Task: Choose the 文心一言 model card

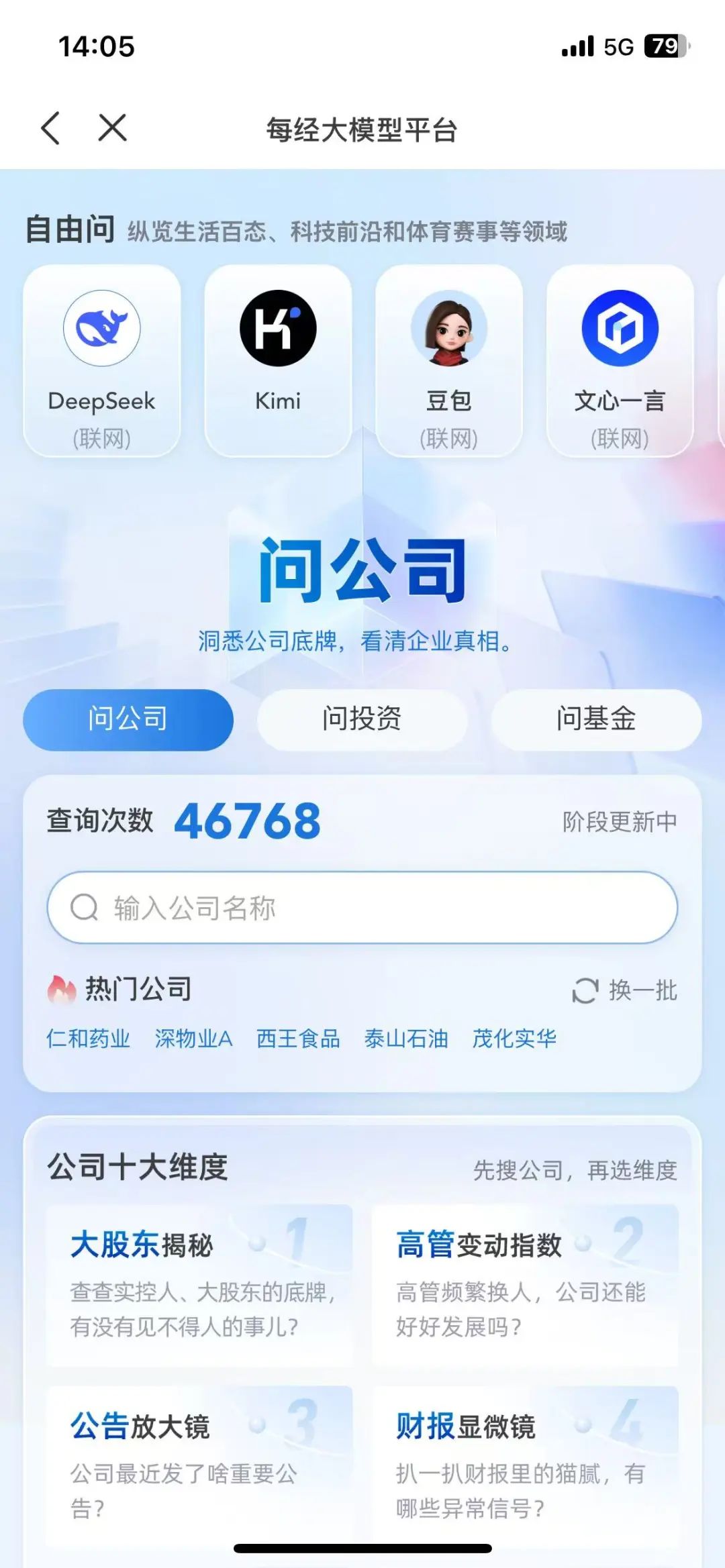Action: coord(620,361)
